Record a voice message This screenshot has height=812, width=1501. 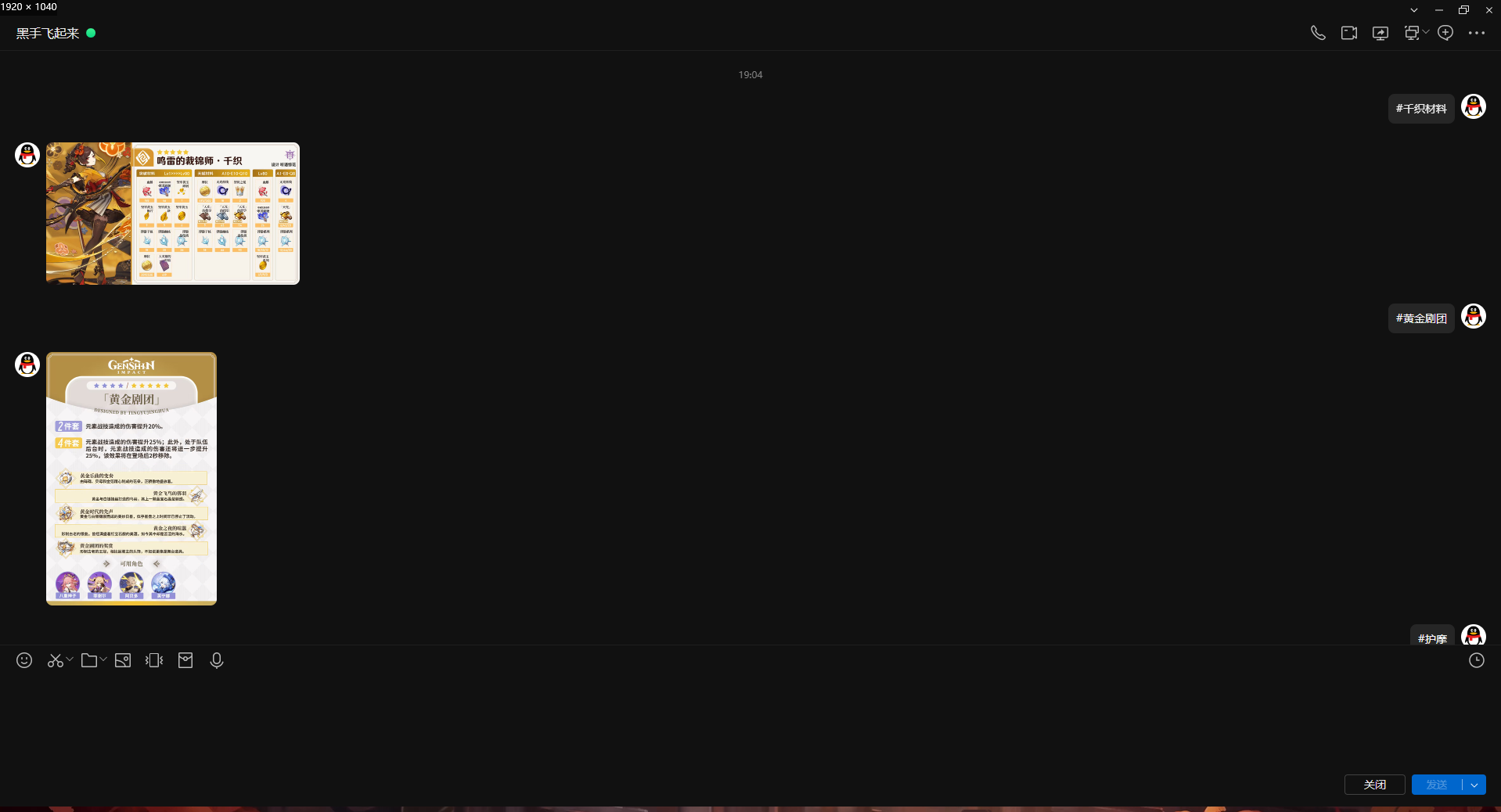pyautogui.click(x=217, y=660)
